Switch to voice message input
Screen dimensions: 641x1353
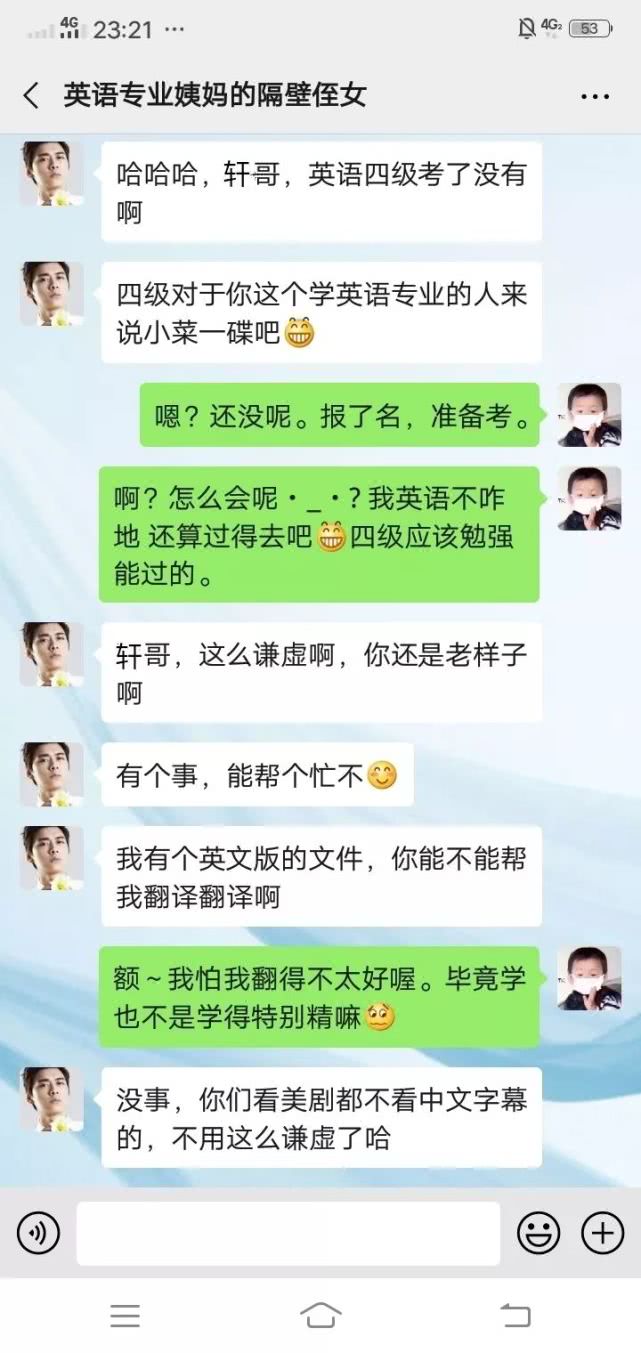point(38,1233)
